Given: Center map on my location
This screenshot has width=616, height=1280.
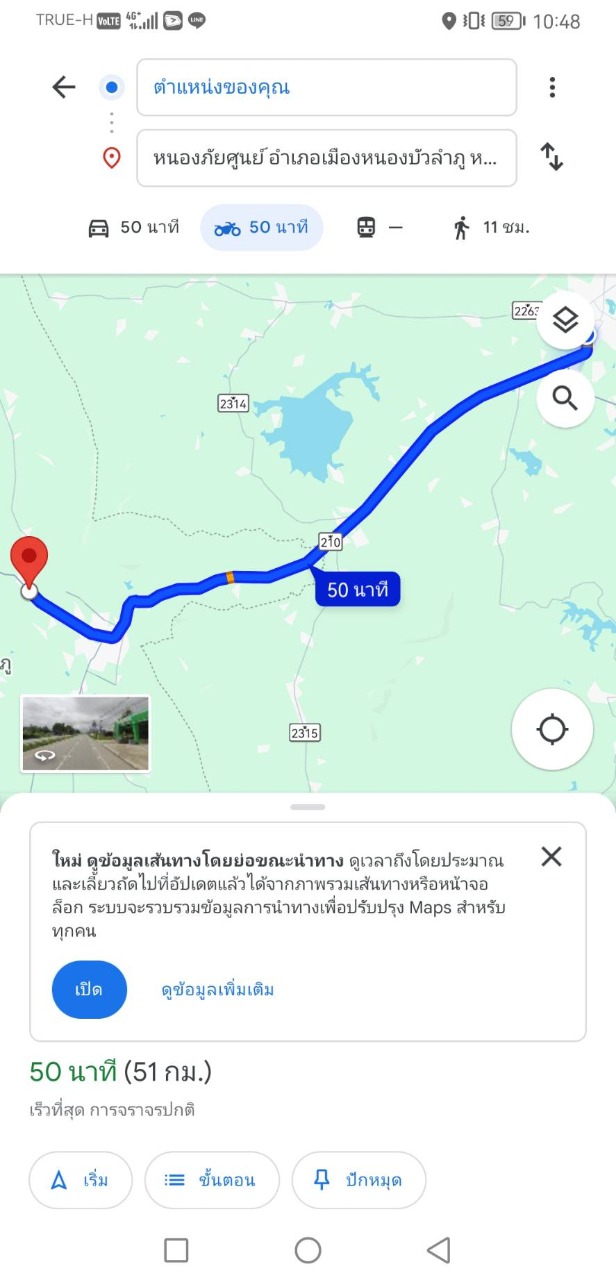Looking at the screenshot, I should tap(552, 729).
